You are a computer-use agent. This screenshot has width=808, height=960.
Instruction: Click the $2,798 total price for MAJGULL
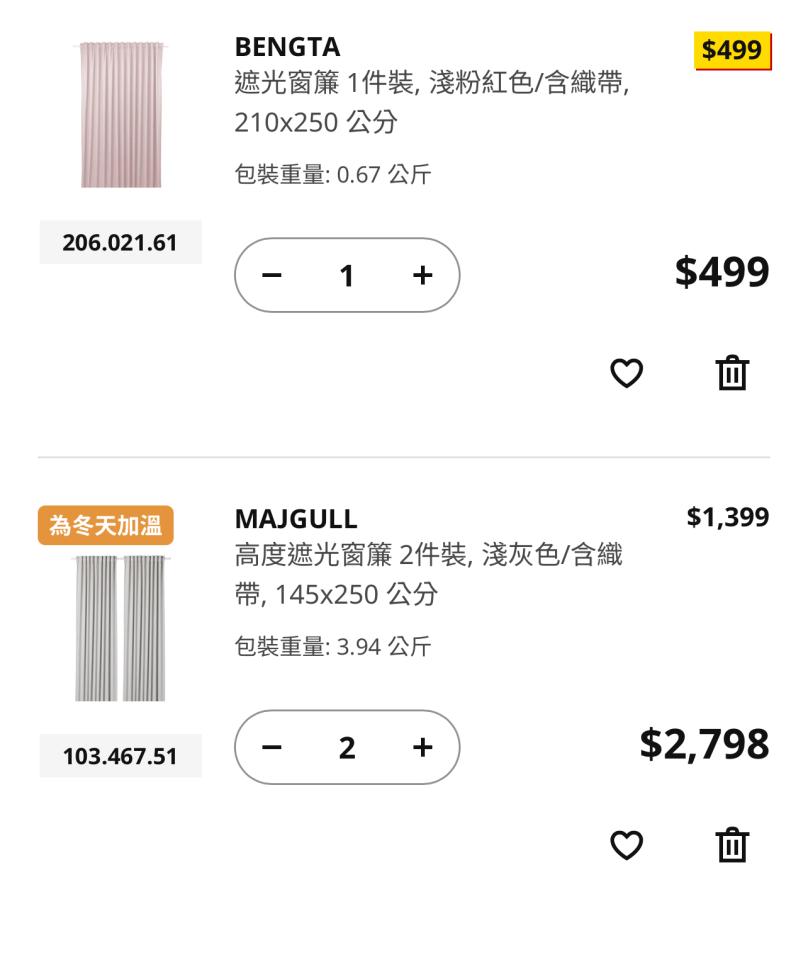coord(703,744)
